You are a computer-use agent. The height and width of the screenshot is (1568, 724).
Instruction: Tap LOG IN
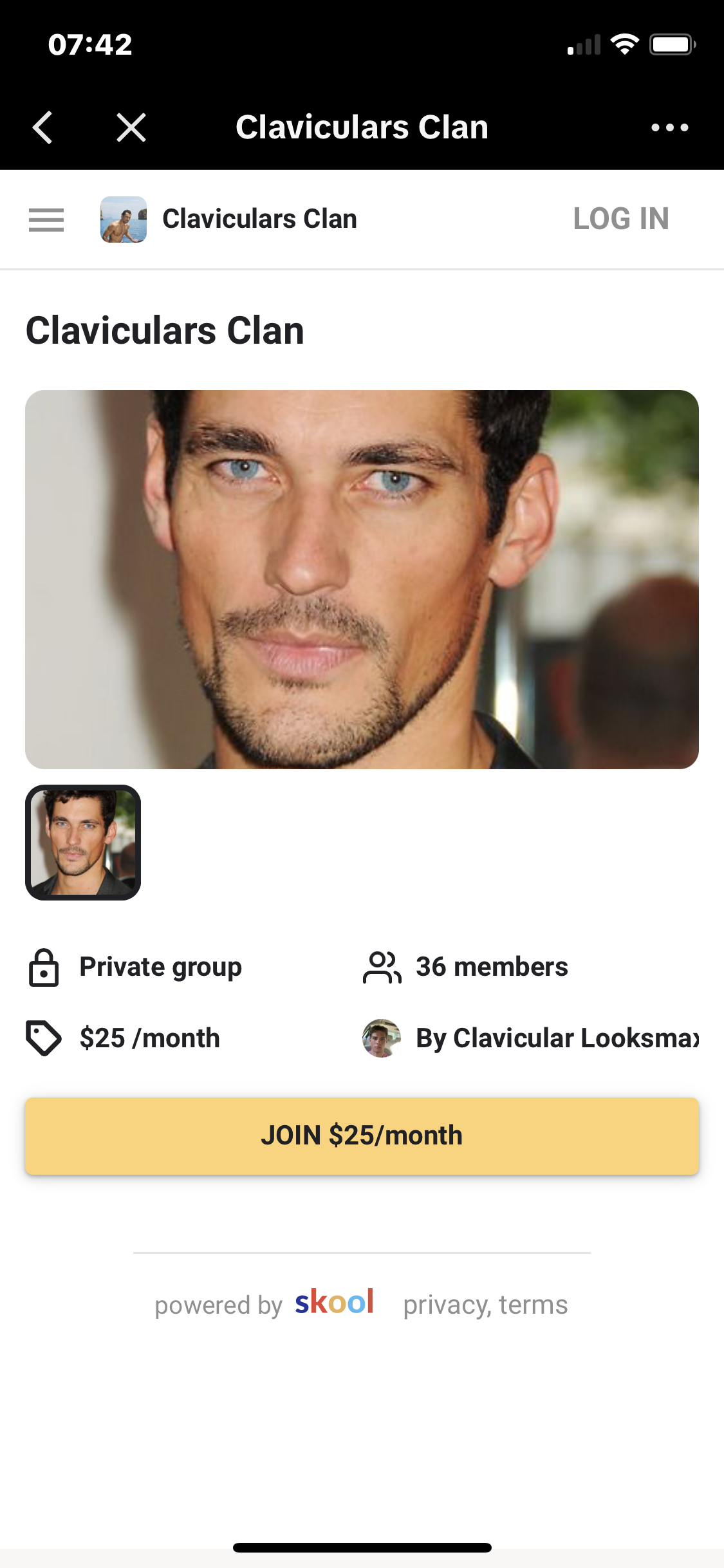pos(620,219)
